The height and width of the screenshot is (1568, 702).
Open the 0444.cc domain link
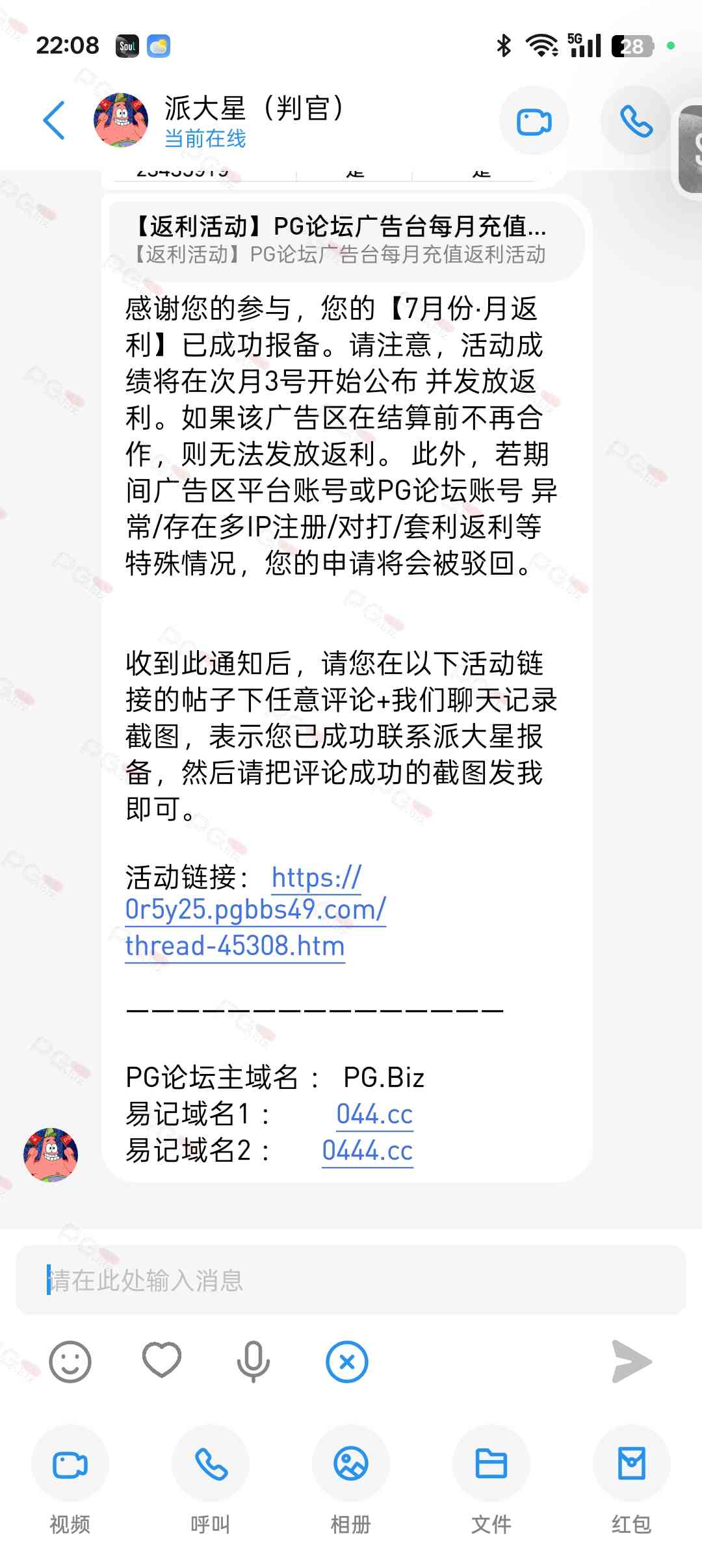pyautogui.click(x=367, y=1151)
